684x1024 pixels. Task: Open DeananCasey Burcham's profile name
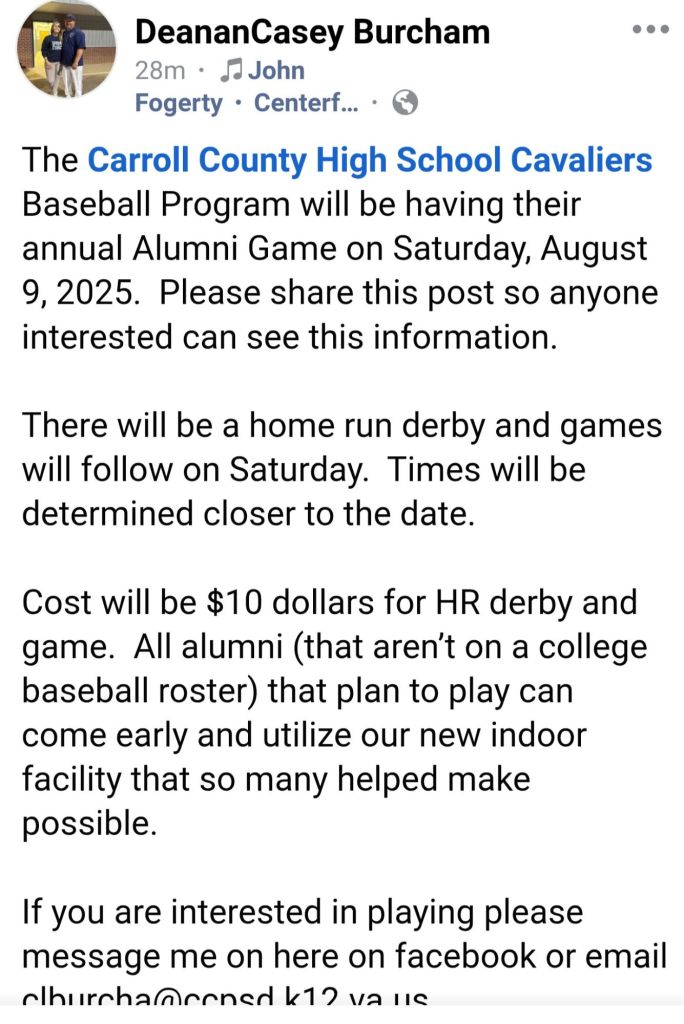tap(312, 32)
